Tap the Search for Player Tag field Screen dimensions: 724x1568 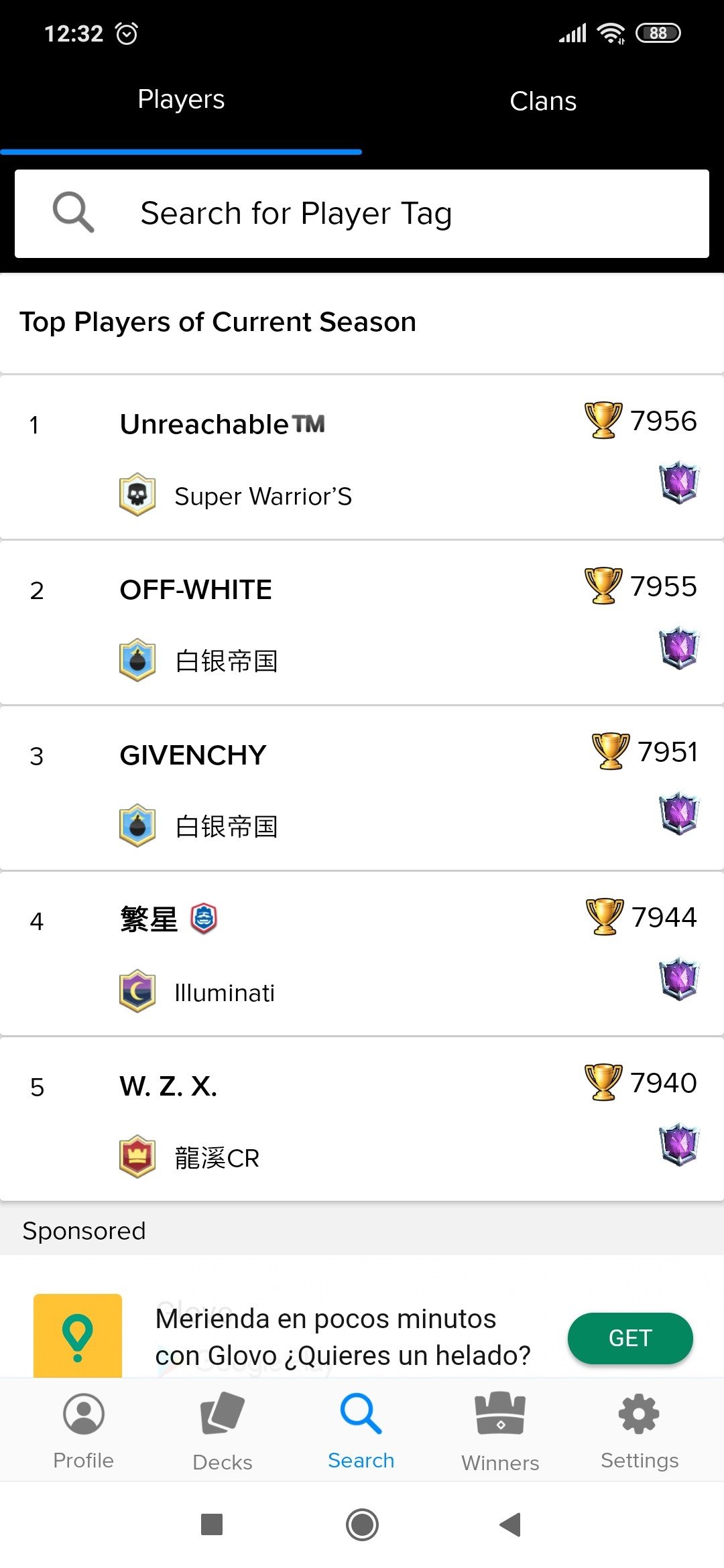[362, 214]
